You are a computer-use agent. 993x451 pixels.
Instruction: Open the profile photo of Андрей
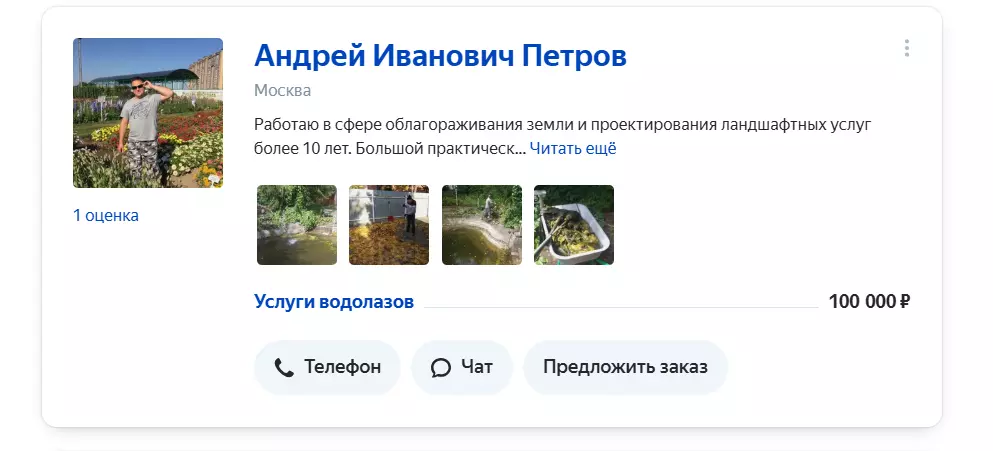148,113
